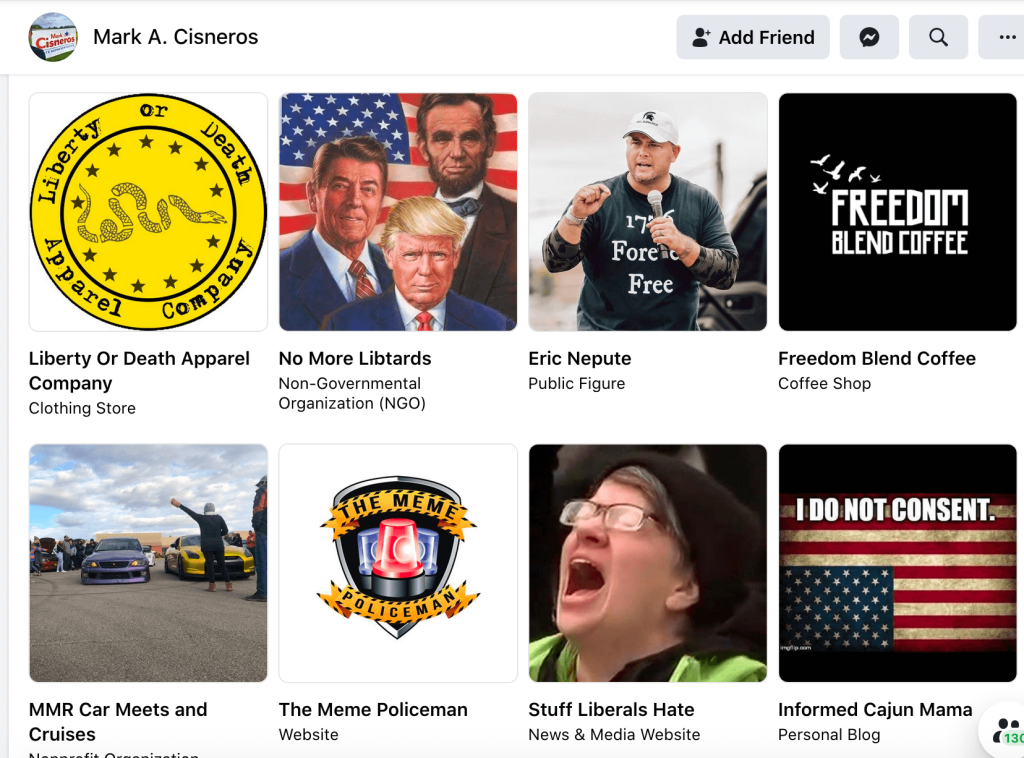Viewport: 1024px width, 758px height.
Task: Open the Stuff Liberals Hate page
Action: point(647,563)
